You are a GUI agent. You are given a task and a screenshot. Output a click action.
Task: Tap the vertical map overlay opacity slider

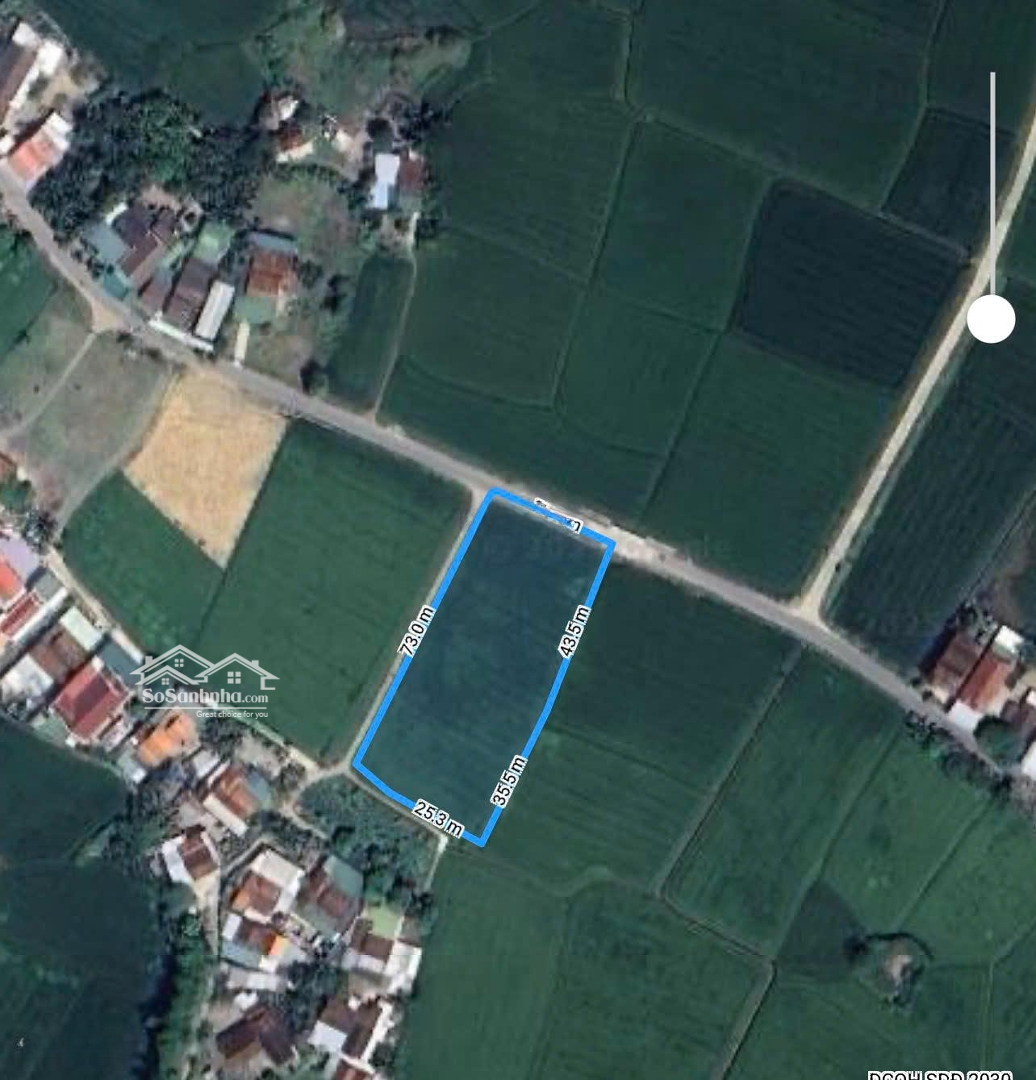point(991,319)
